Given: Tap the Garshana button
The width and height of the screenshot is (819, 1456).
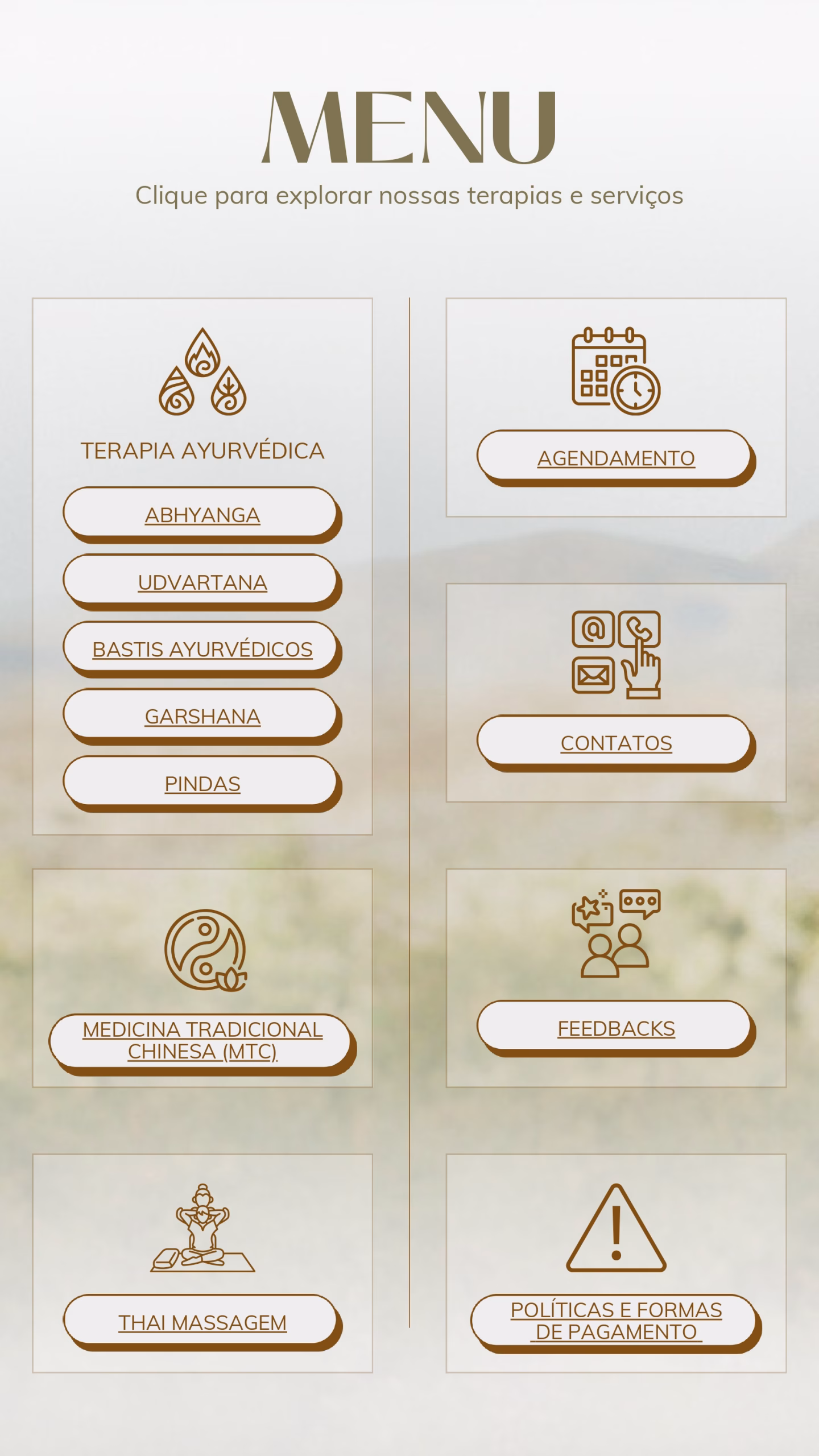Looking at the screenshot, I should pyautogui.click(x=202, y=716).
